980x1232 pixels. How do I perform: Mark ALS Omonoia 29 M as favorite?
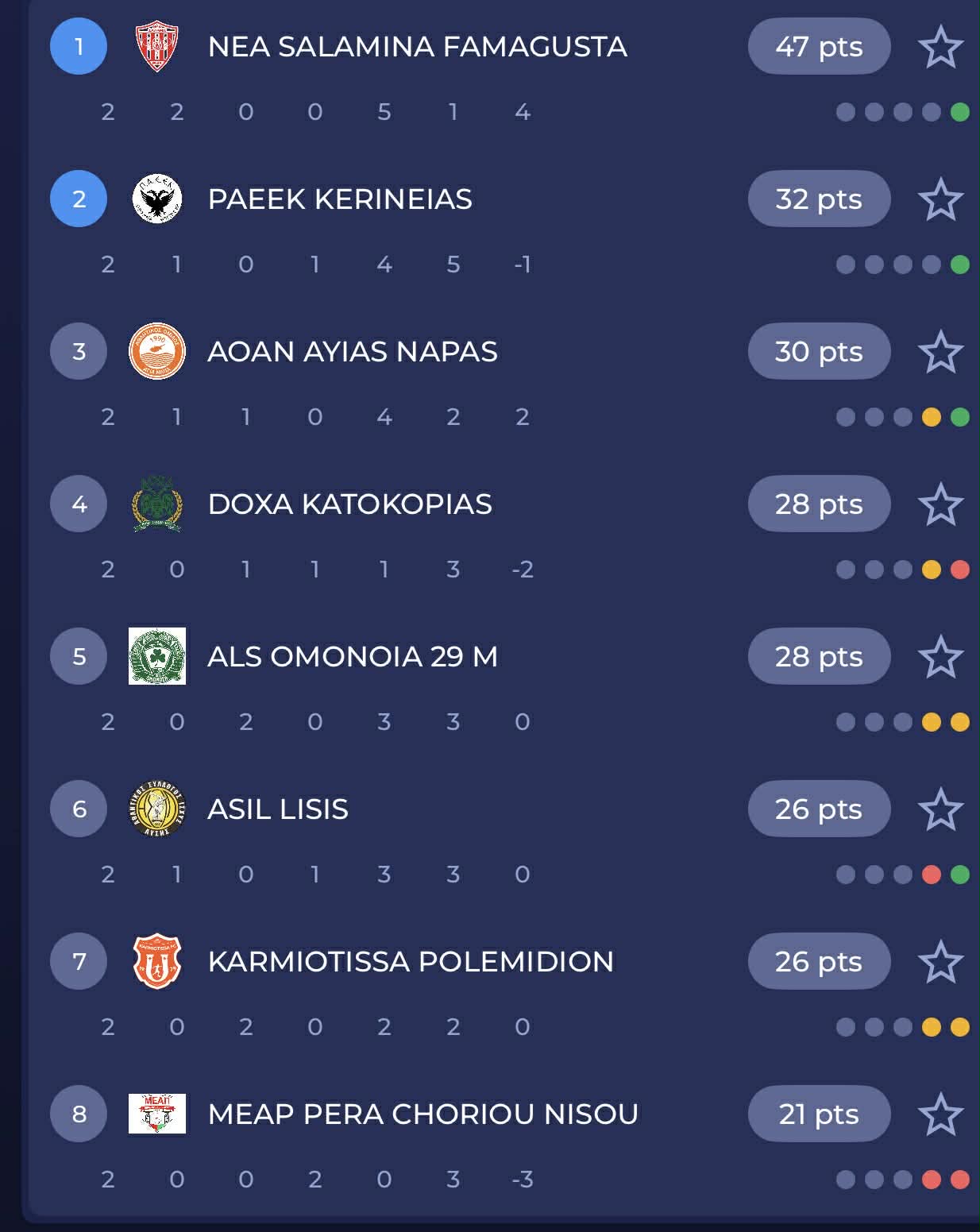pos(940,657)
